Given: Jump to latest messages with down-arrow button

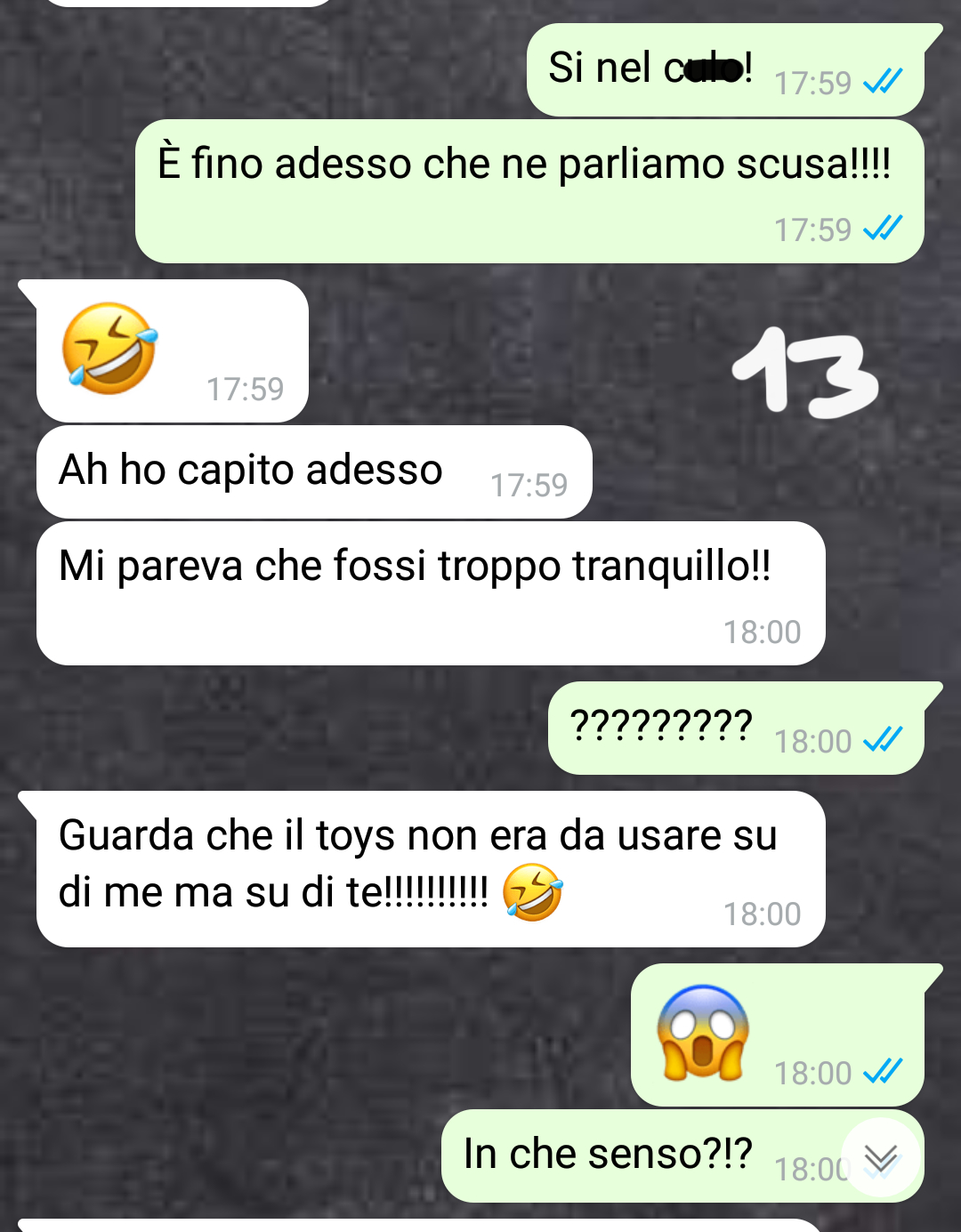Looking at the screenshot, I should tap(880, 1157).
